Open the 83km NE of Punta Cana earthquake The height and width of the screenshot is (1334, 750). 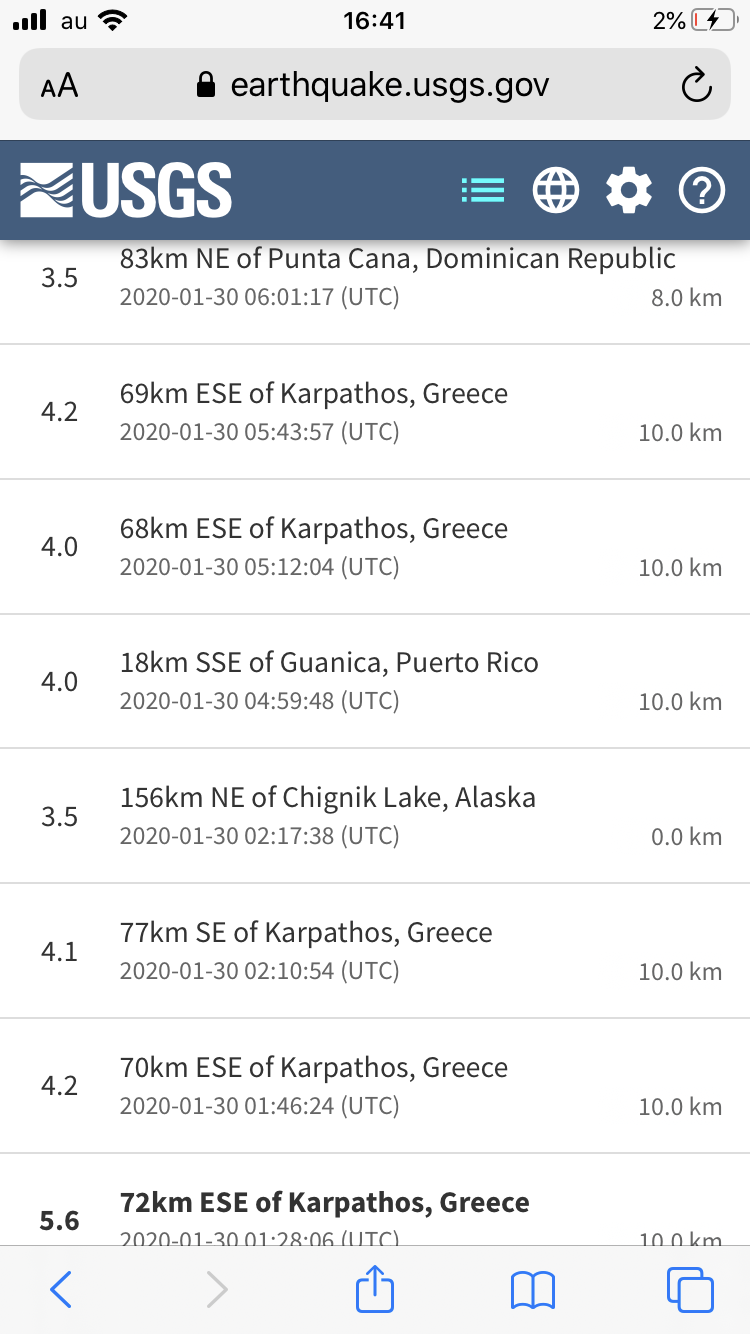tap(397, 278)
